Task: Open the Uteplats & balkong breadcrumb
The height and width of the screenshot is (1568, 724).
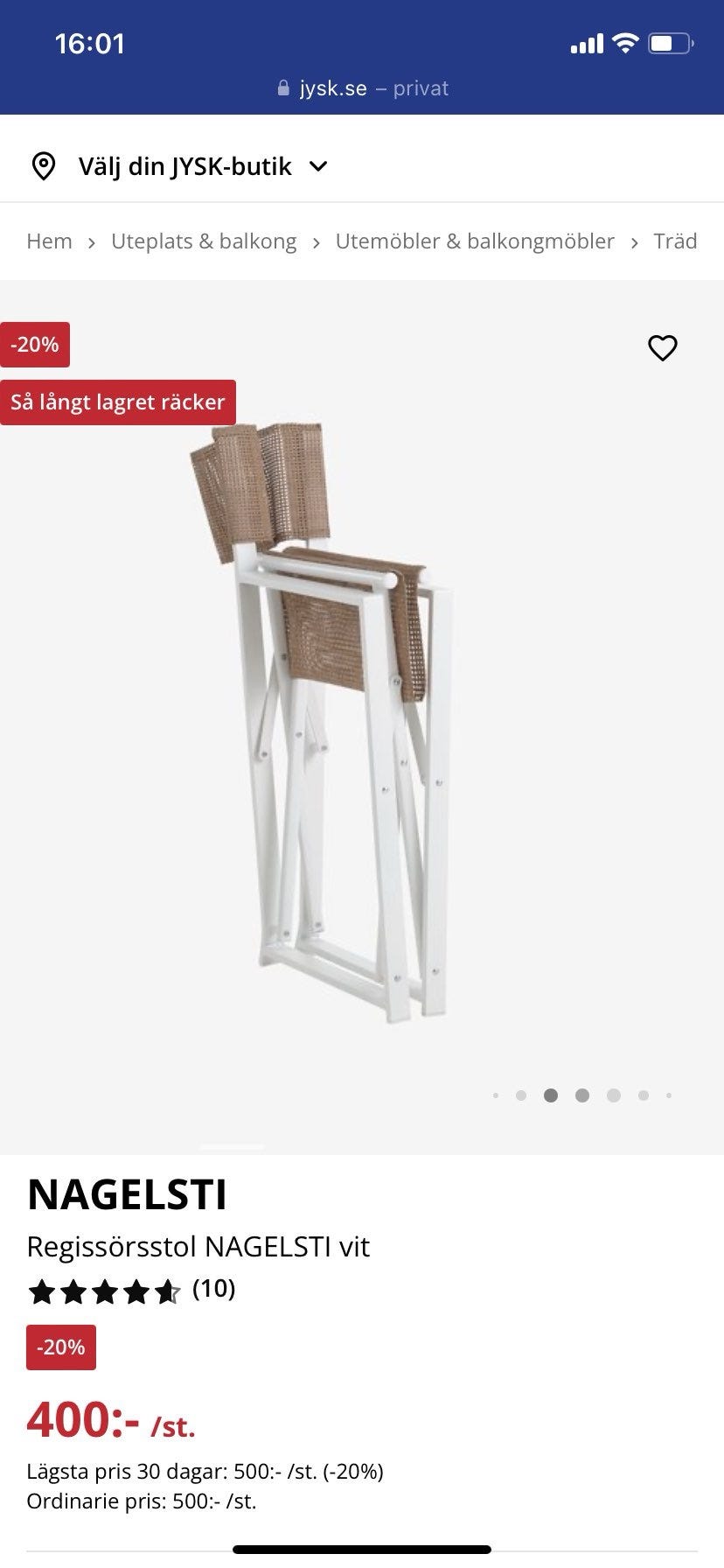Action: 204,241
